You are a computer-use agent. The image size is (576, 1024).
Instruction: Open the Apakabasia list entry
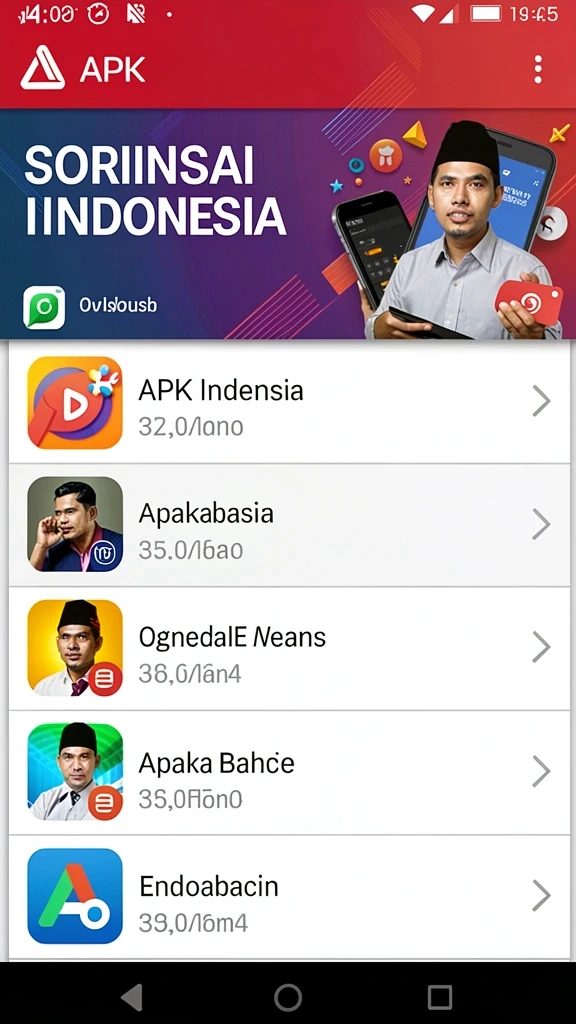click(289, 525)
